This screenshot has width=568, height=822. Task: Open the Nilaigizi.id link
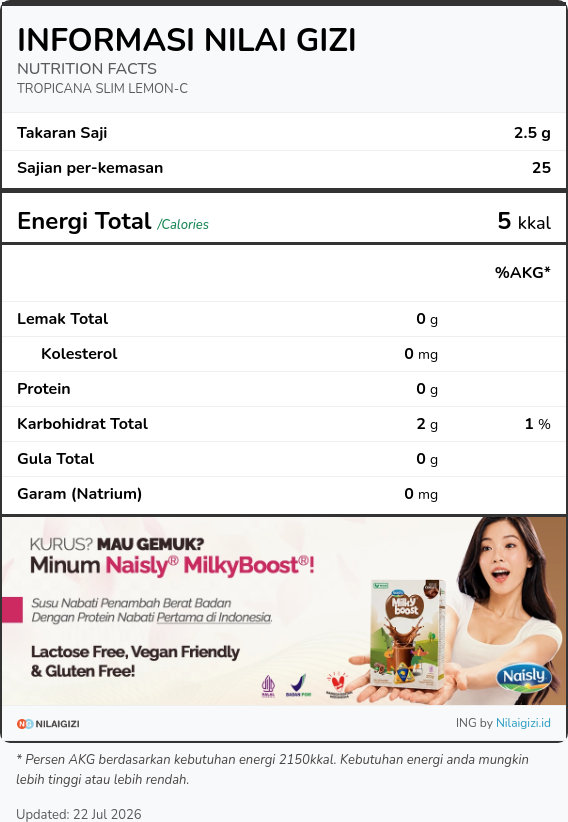[x=523, y=723]
